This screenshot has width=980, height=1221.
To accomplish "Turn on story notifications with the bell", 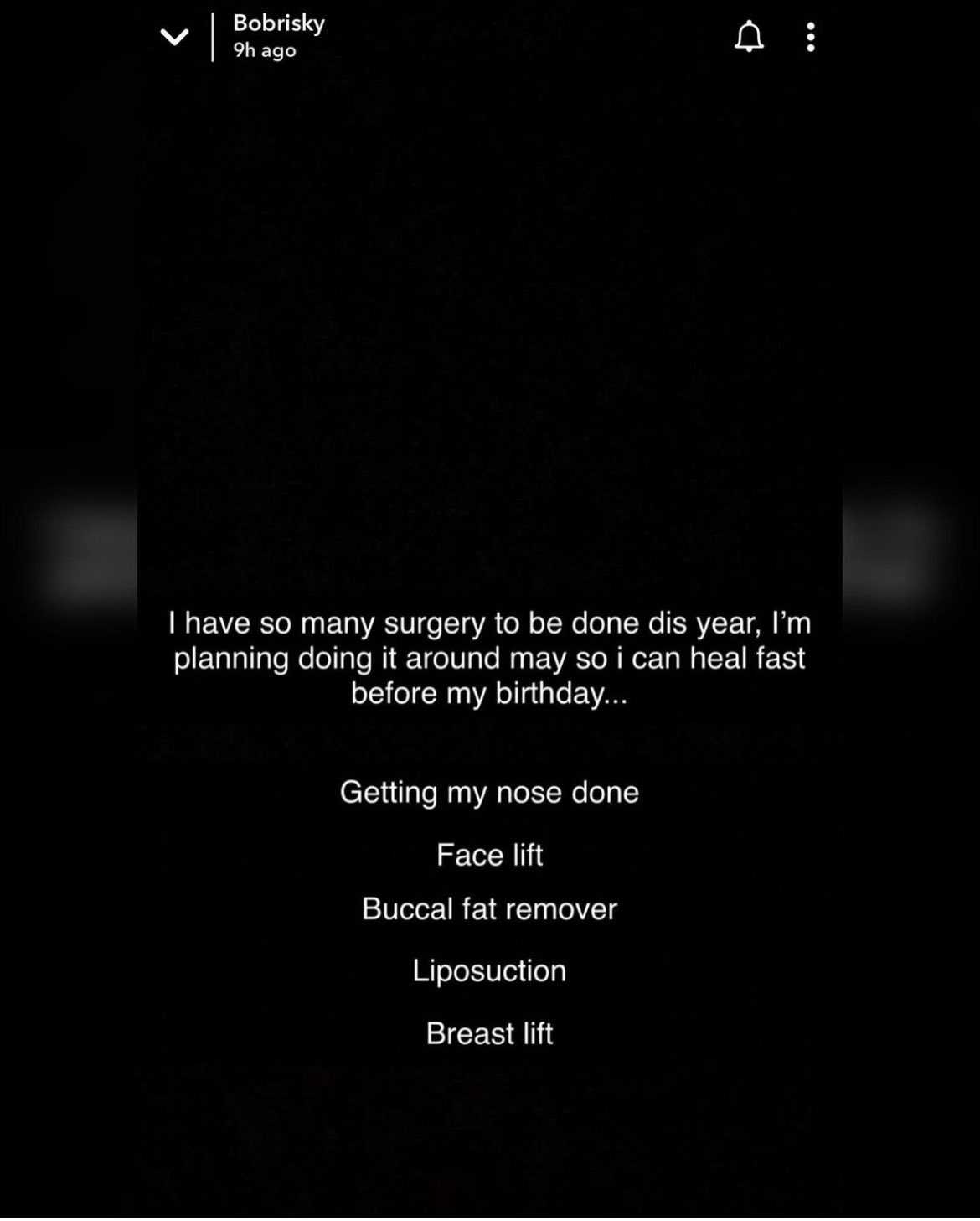I will point(749,37).
